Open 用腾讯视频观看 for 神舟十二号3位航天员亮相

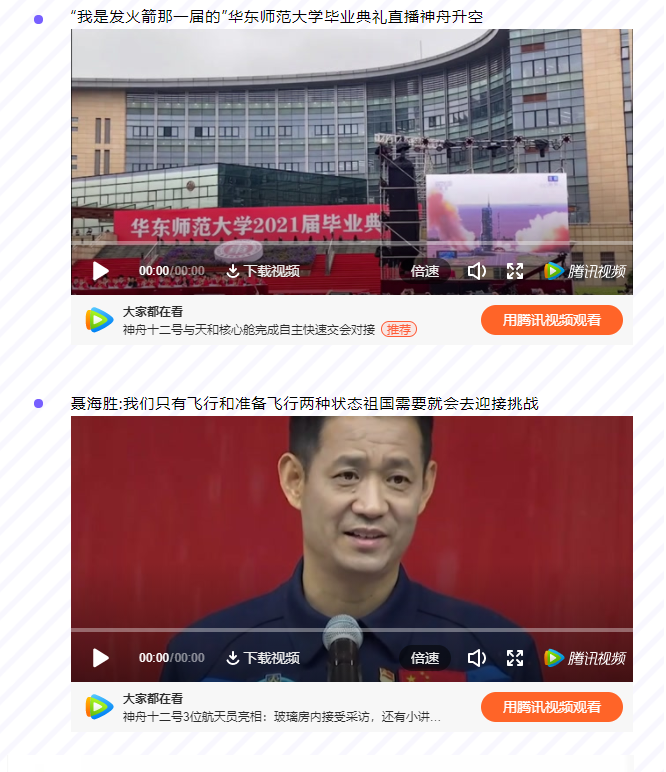(552, 707)
